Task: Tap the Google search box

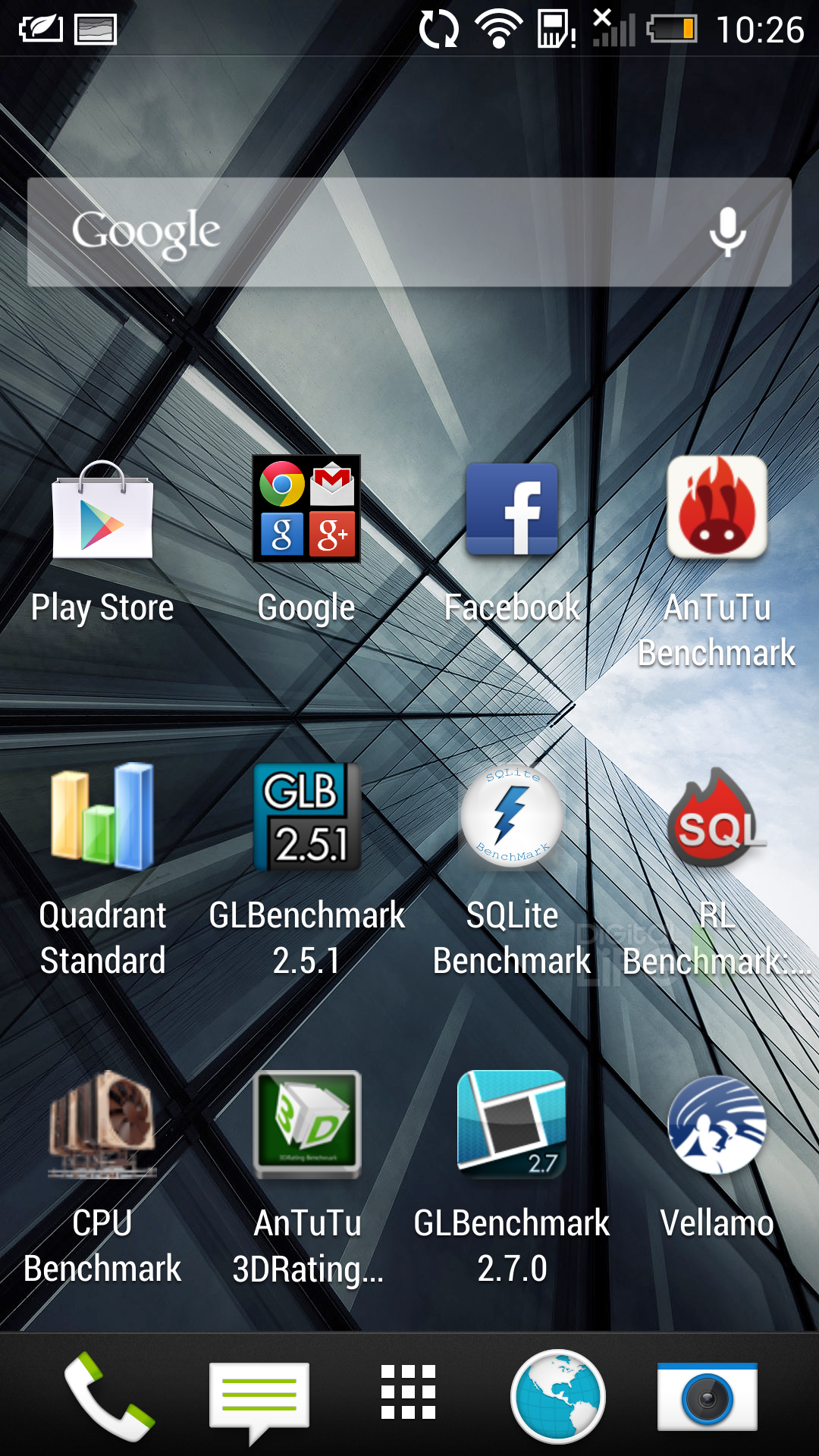Action: [409, 232]
